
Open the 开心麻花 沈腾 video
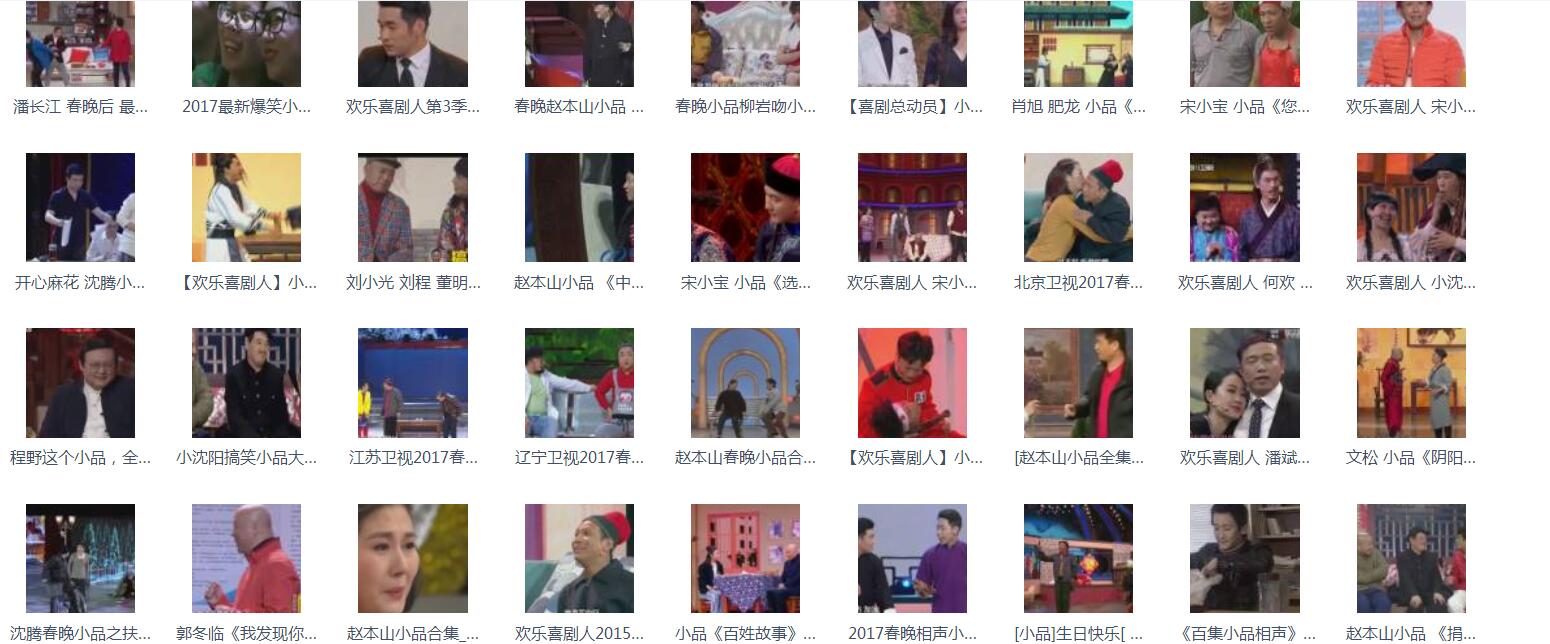coord(80,207)
